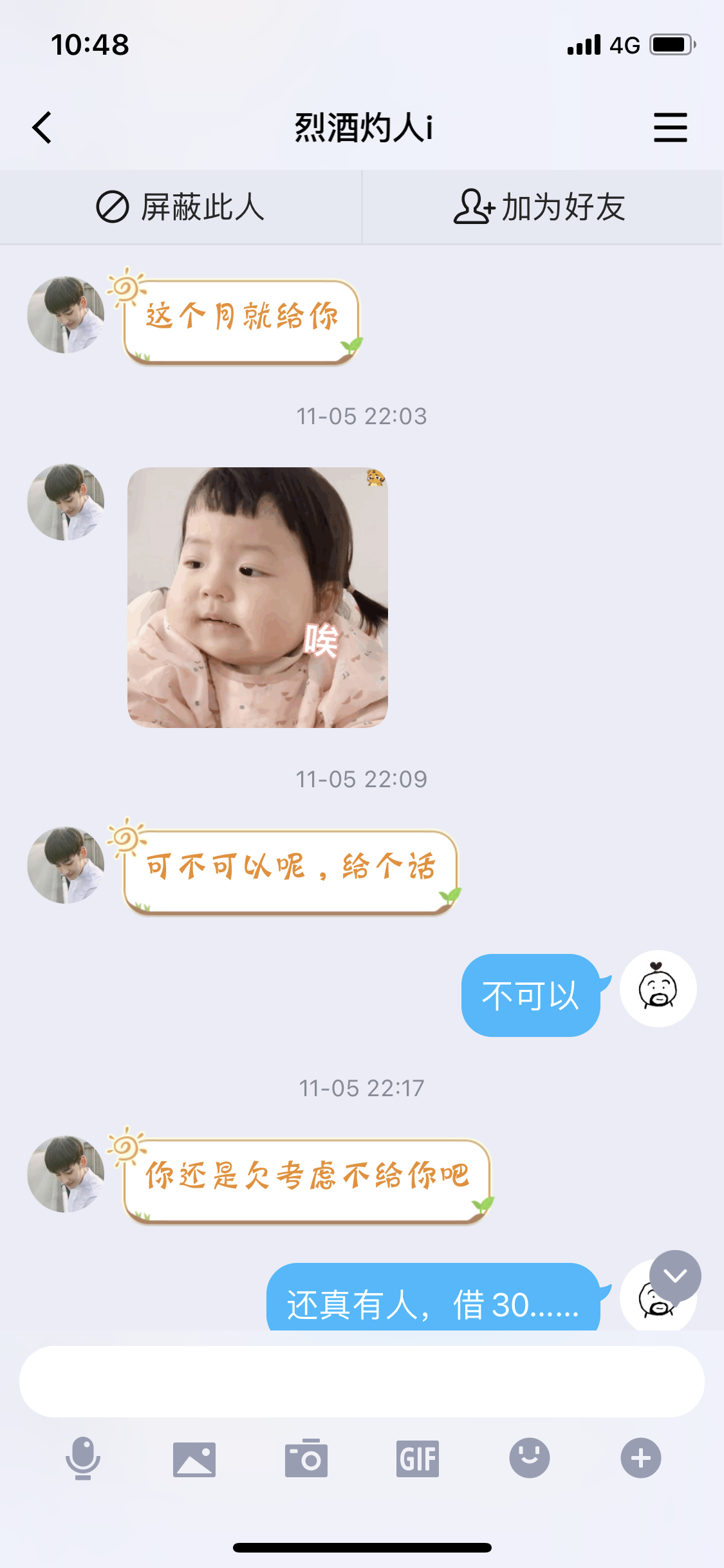Open sender's avatar beside 这个月就给你 message
The width and height of the screenshot is (724, 1568).
(x=66, y=315)
